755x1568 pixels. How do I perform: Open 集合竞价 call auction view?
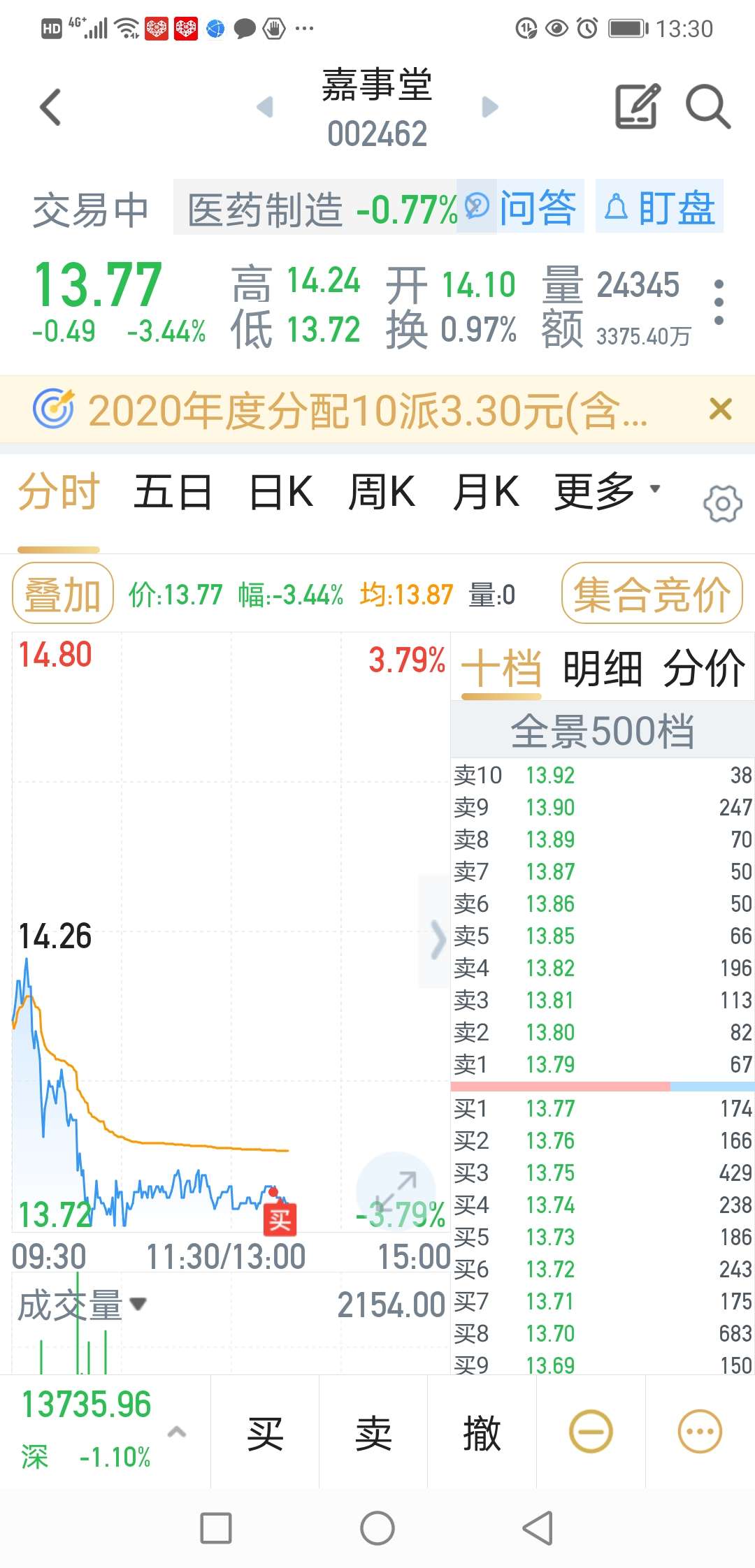[652, 592]
